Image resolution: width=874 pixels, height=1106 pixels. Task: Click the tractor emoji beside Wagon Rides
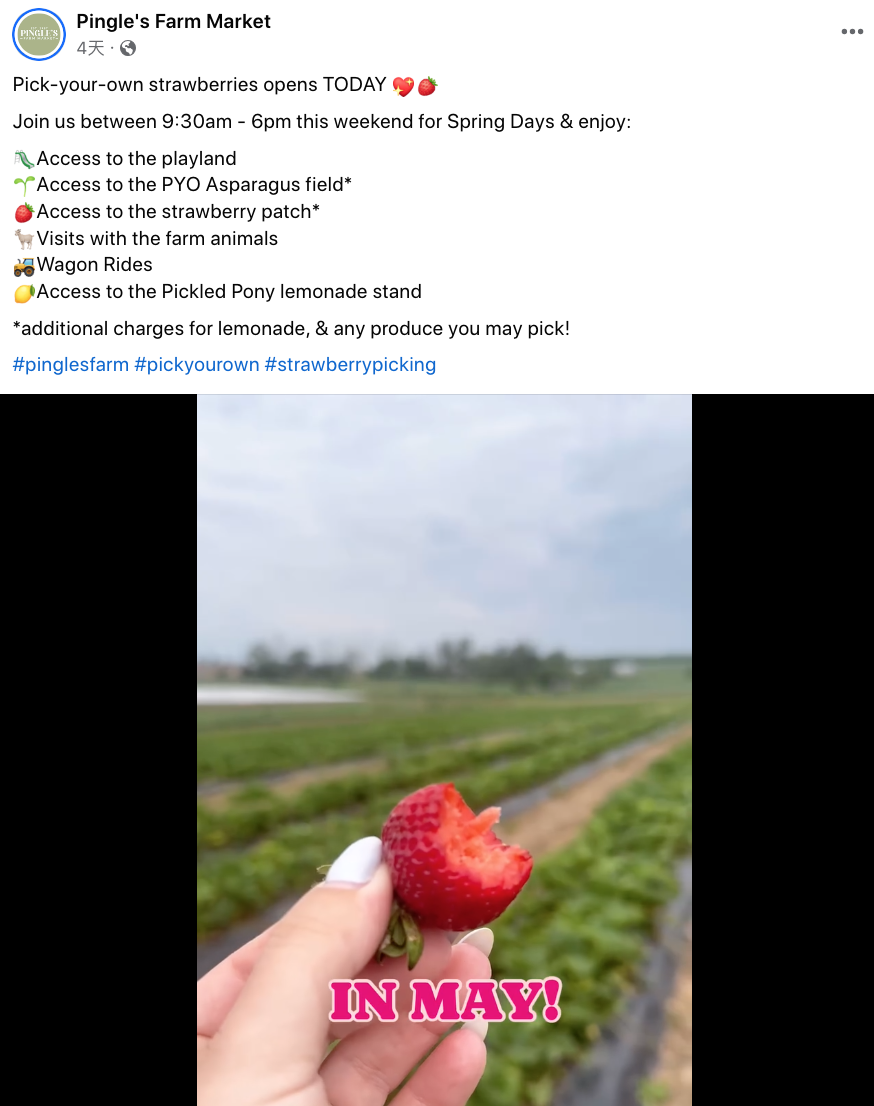tap(22, 264)
